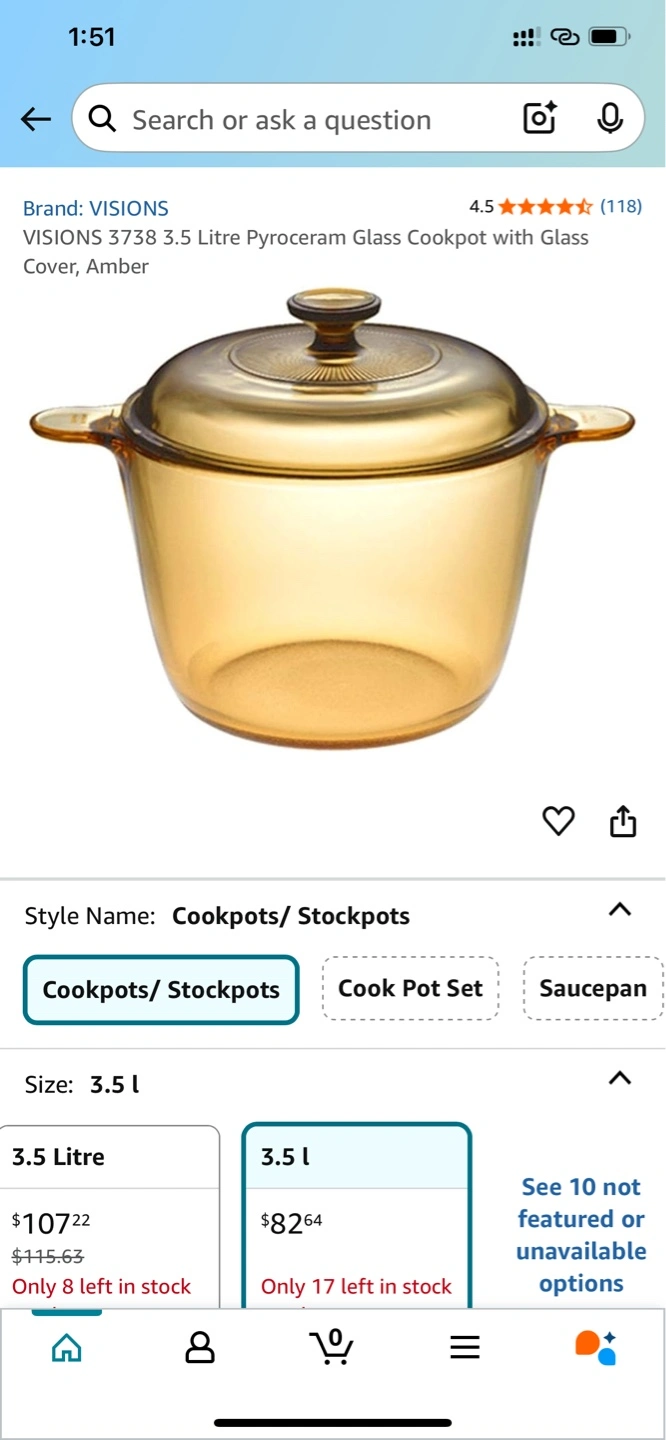Collapse the Style Name section
The image size is (666, 1440).
pyautogui.click(x=620, y=909)
